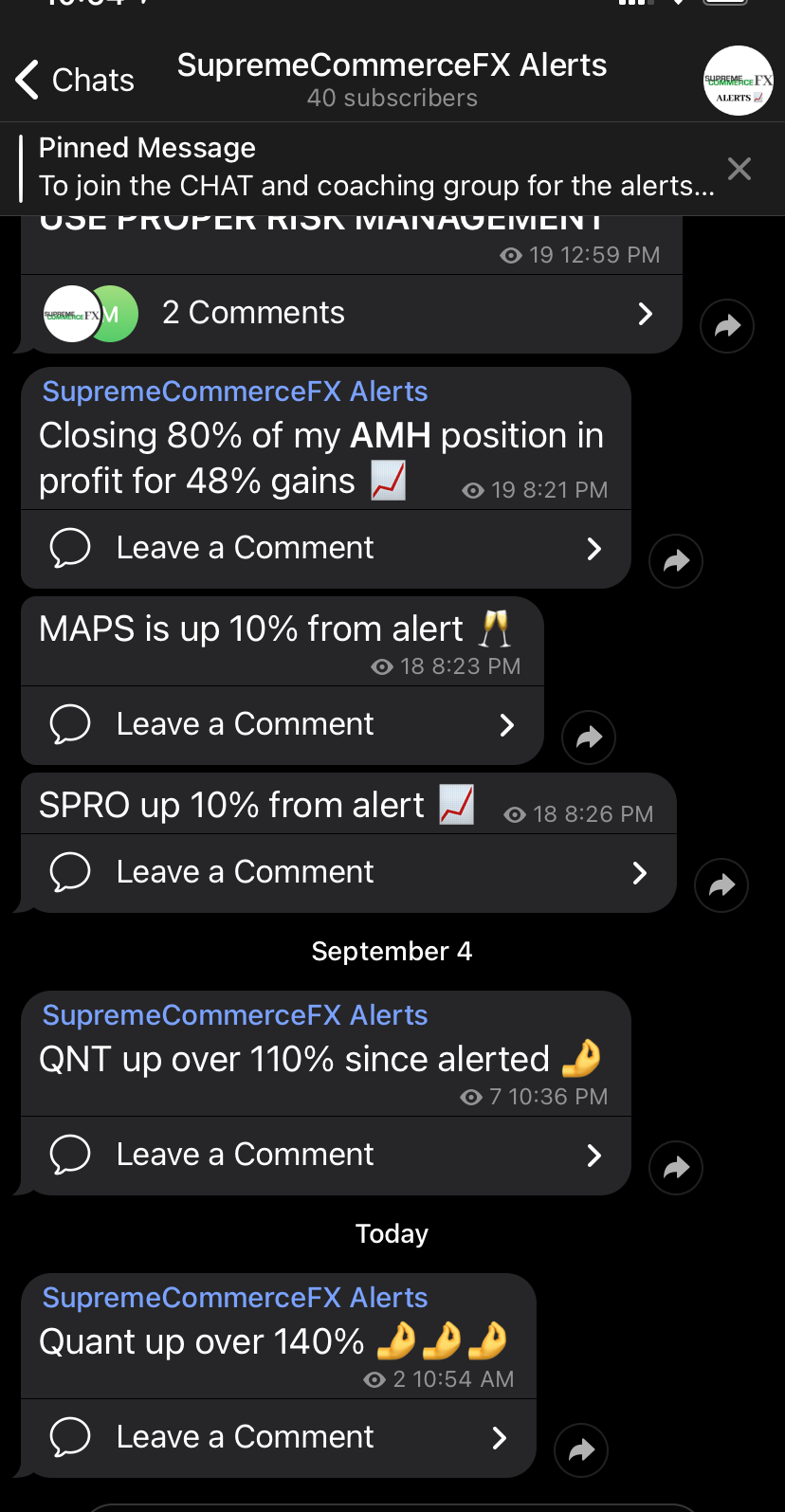Viewport: 785px width, 1512px height.
Task: Forward the Quant up over 140% post
Action: pos(581,1450)
